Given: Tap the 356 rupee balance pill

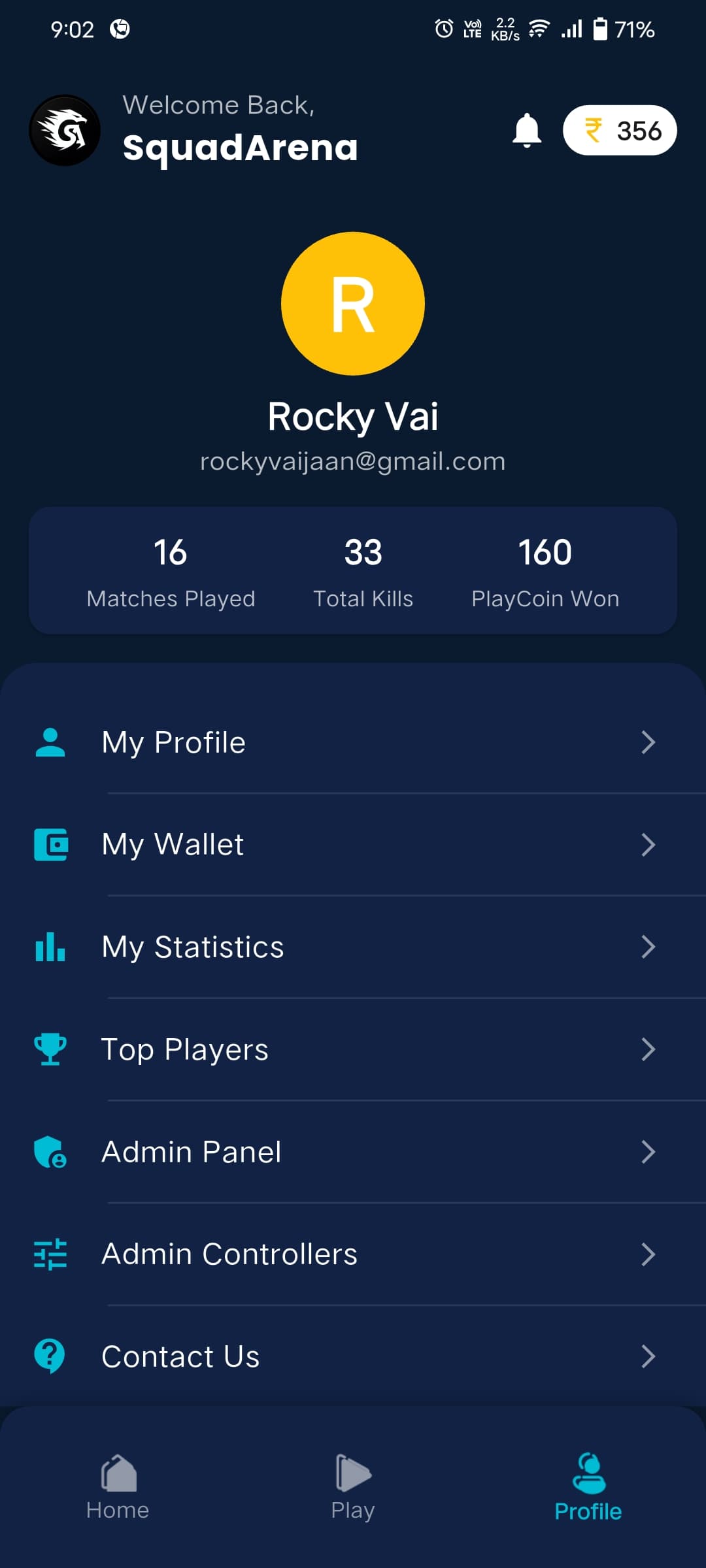Looking at the screenshot, I should 619,131.
